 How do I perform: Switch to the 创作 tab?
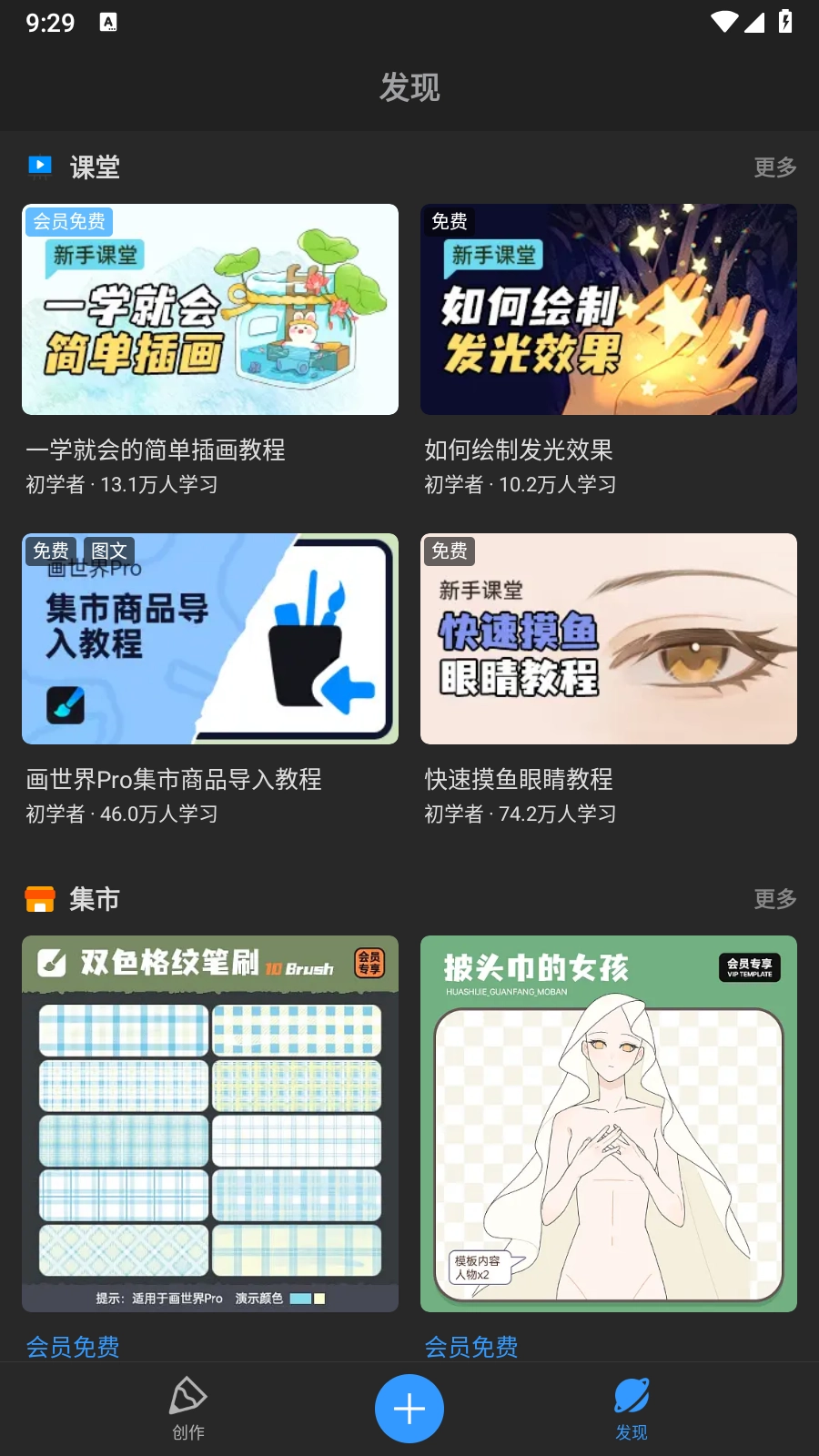188,1409
